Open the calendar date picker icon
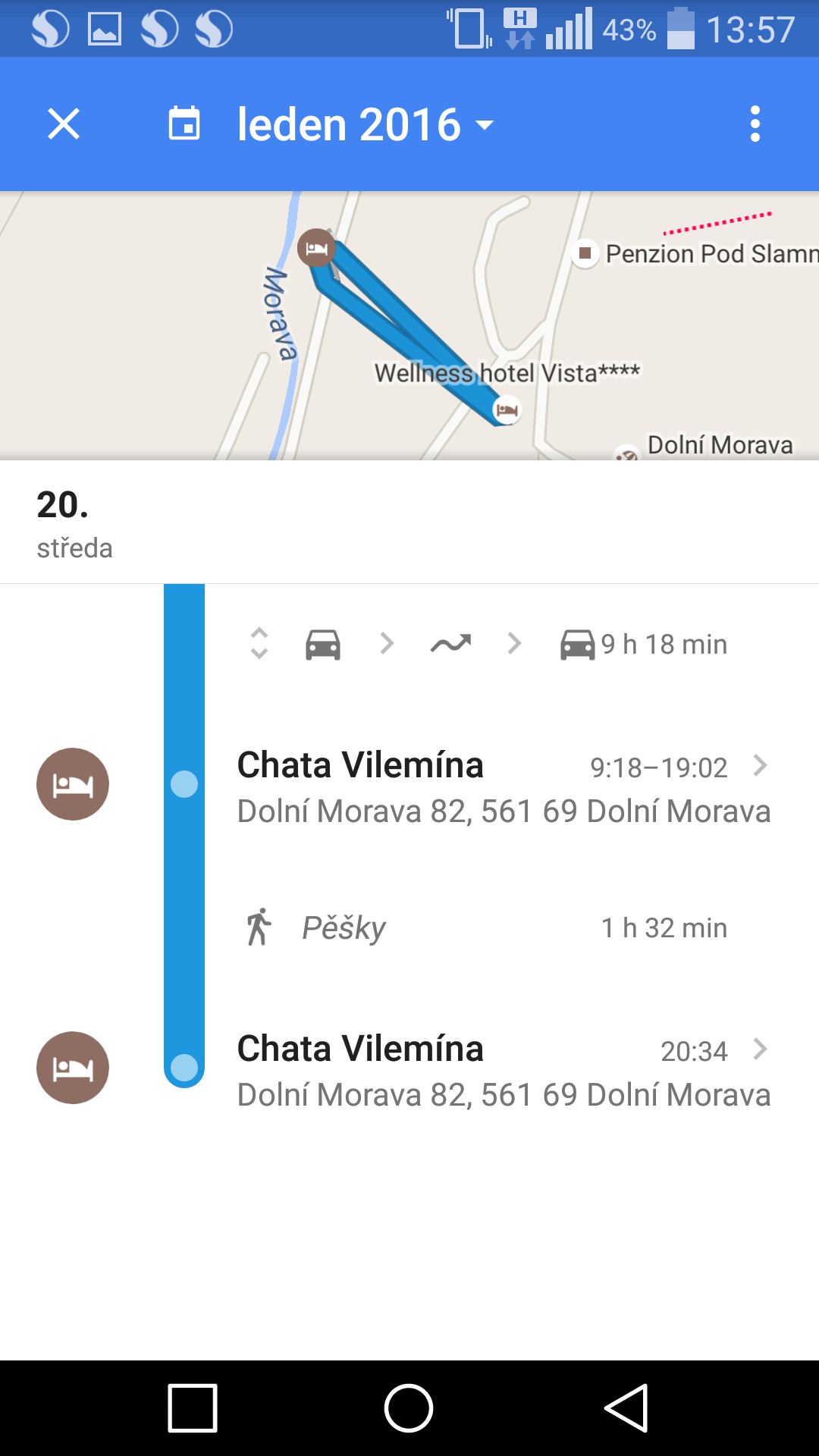Image resolution: width=819 pixels, height=1456 pixels. 184,124
